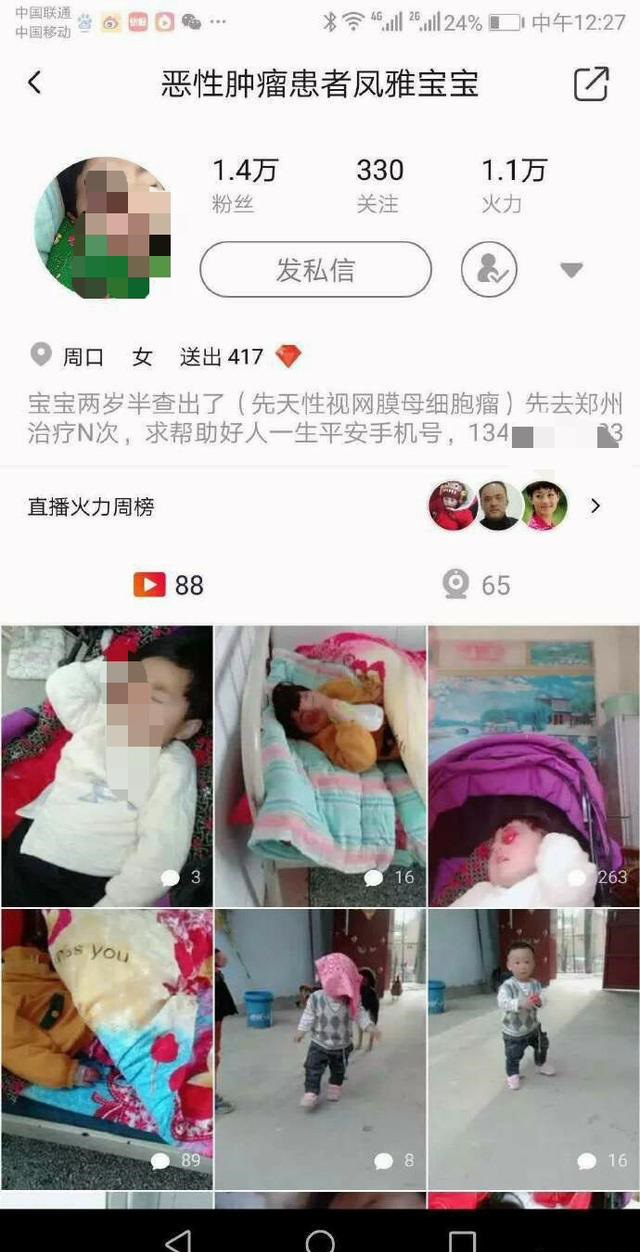View the 330 关注 following list
The image size is (640, 1252).
tap(379, 186)
